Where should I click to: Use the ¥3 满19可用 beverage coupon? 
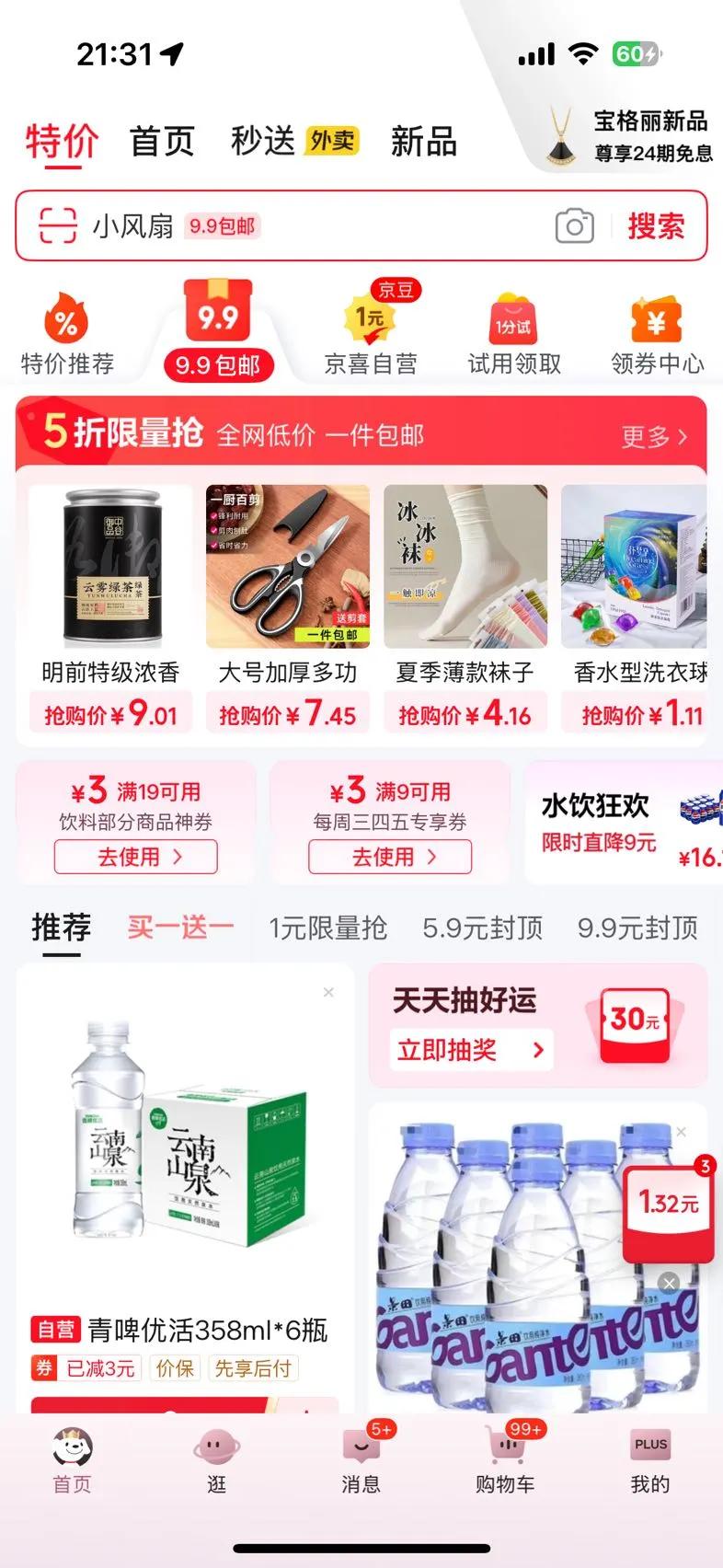(136, 857)
